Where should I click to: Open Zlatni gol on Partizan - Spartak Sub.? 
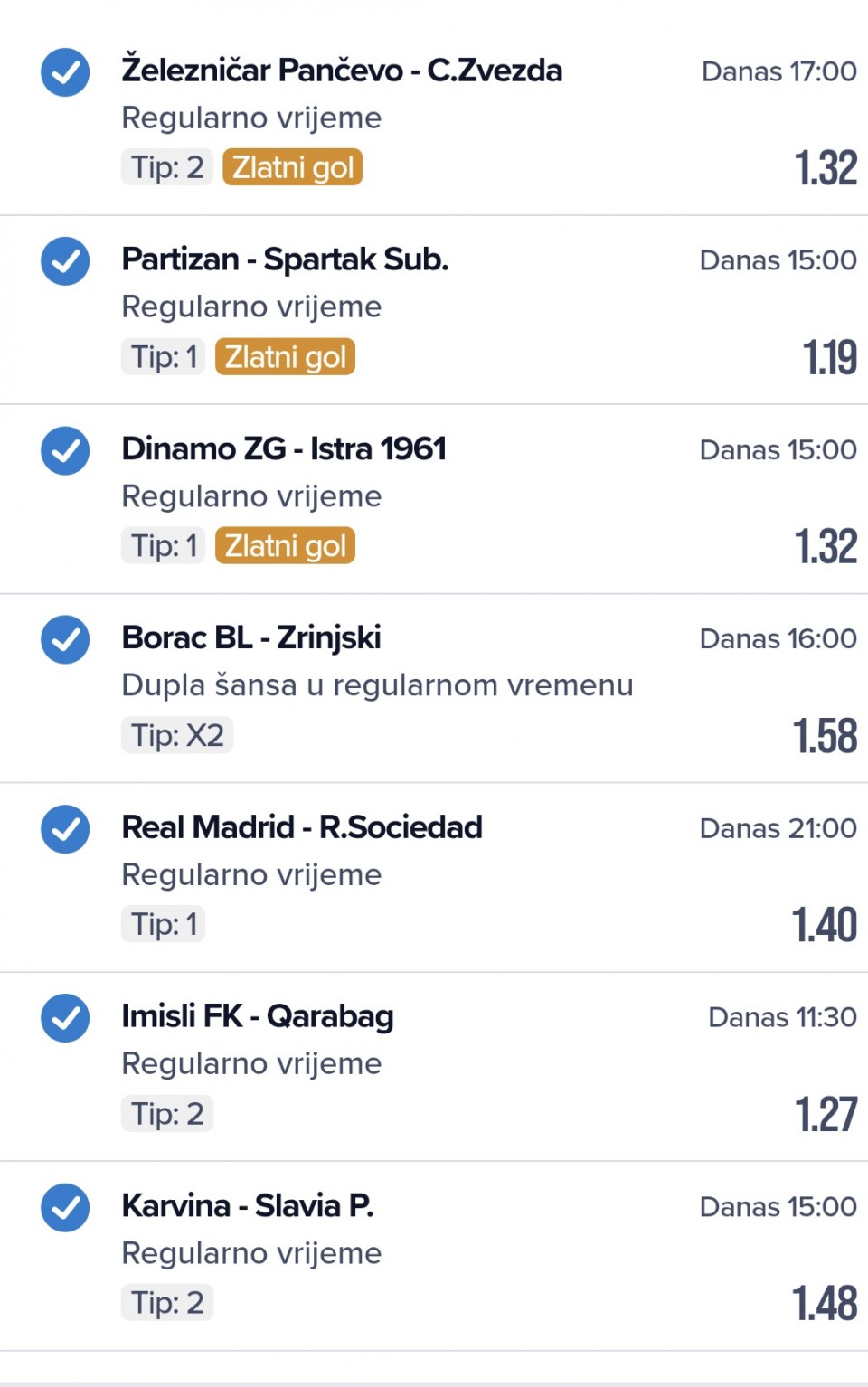coord(285,357)
